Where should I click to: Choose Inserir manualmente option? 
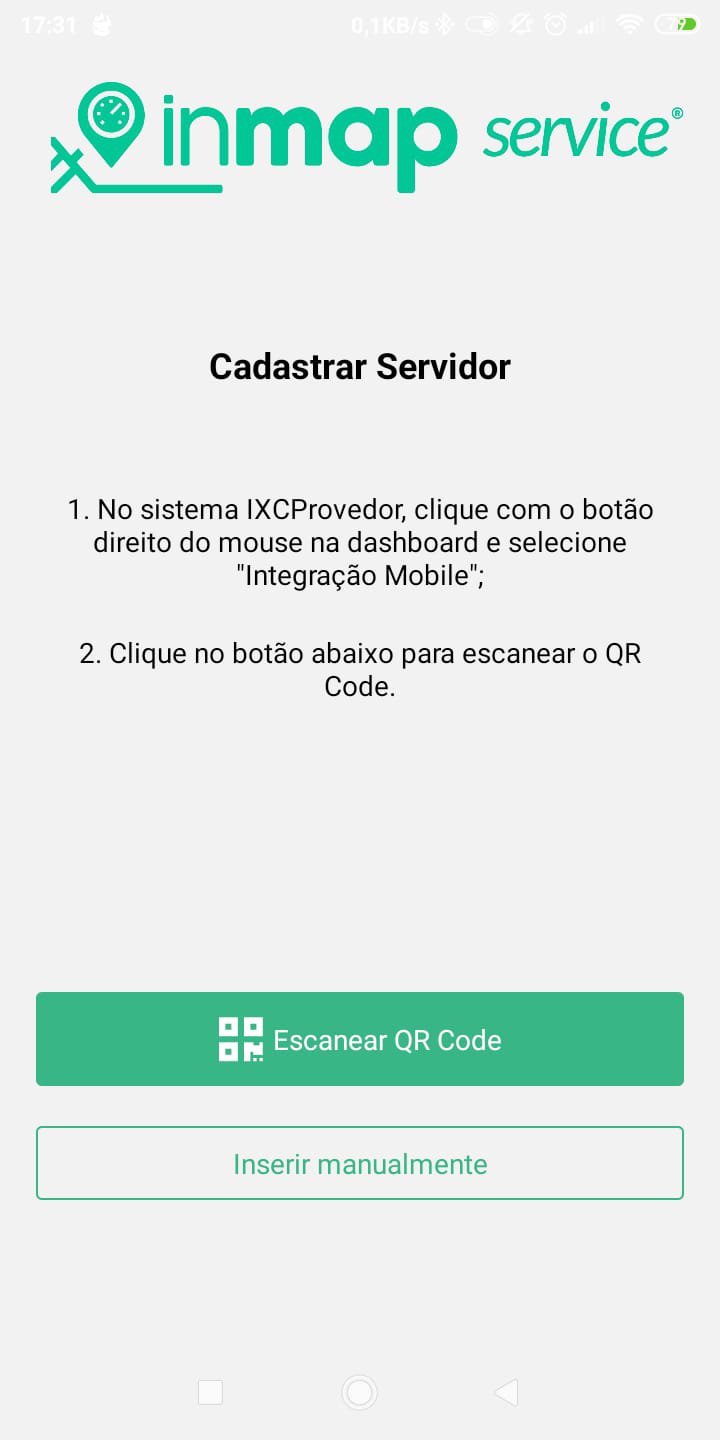pyautogui.click(x=360, y=1163)
